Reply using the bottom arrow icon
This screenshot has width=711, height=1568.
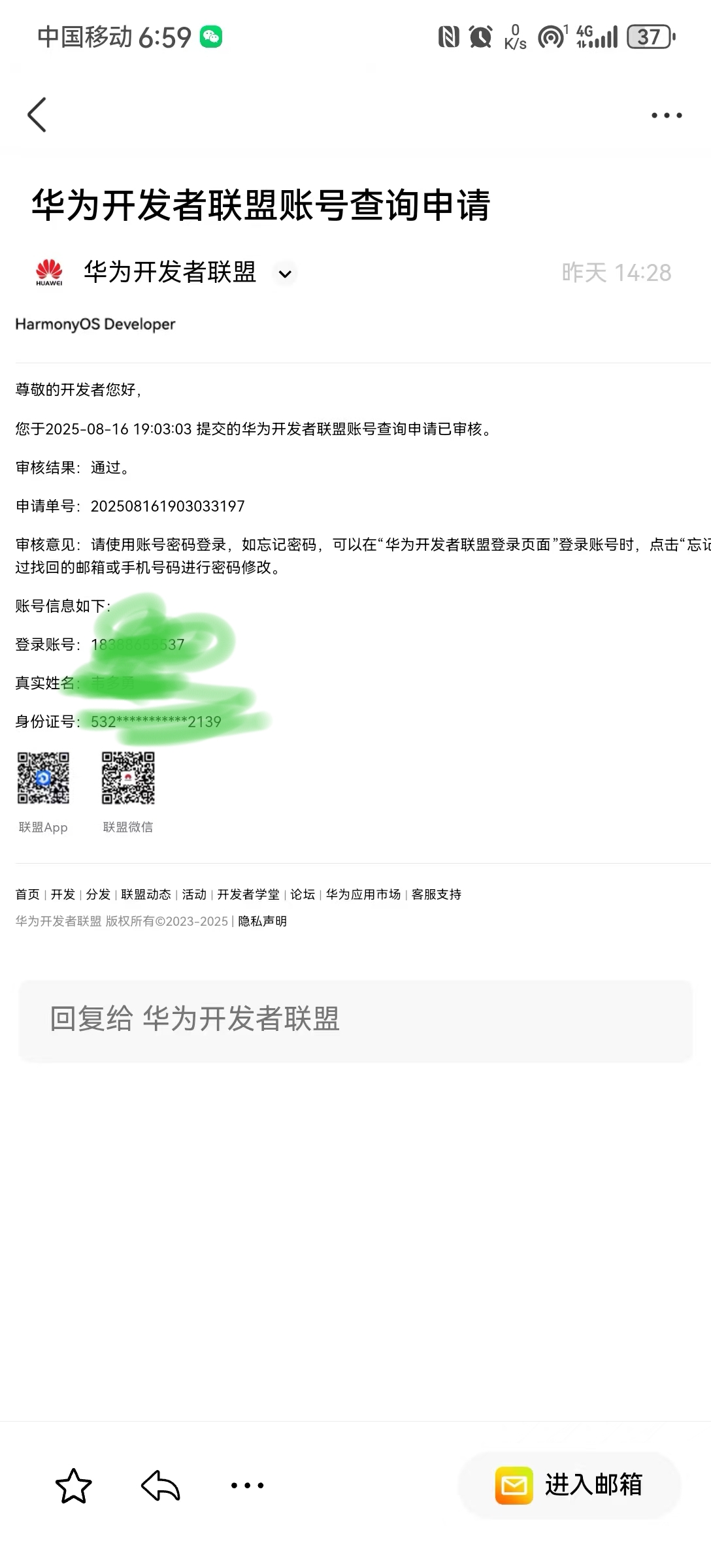[161, 1485]
